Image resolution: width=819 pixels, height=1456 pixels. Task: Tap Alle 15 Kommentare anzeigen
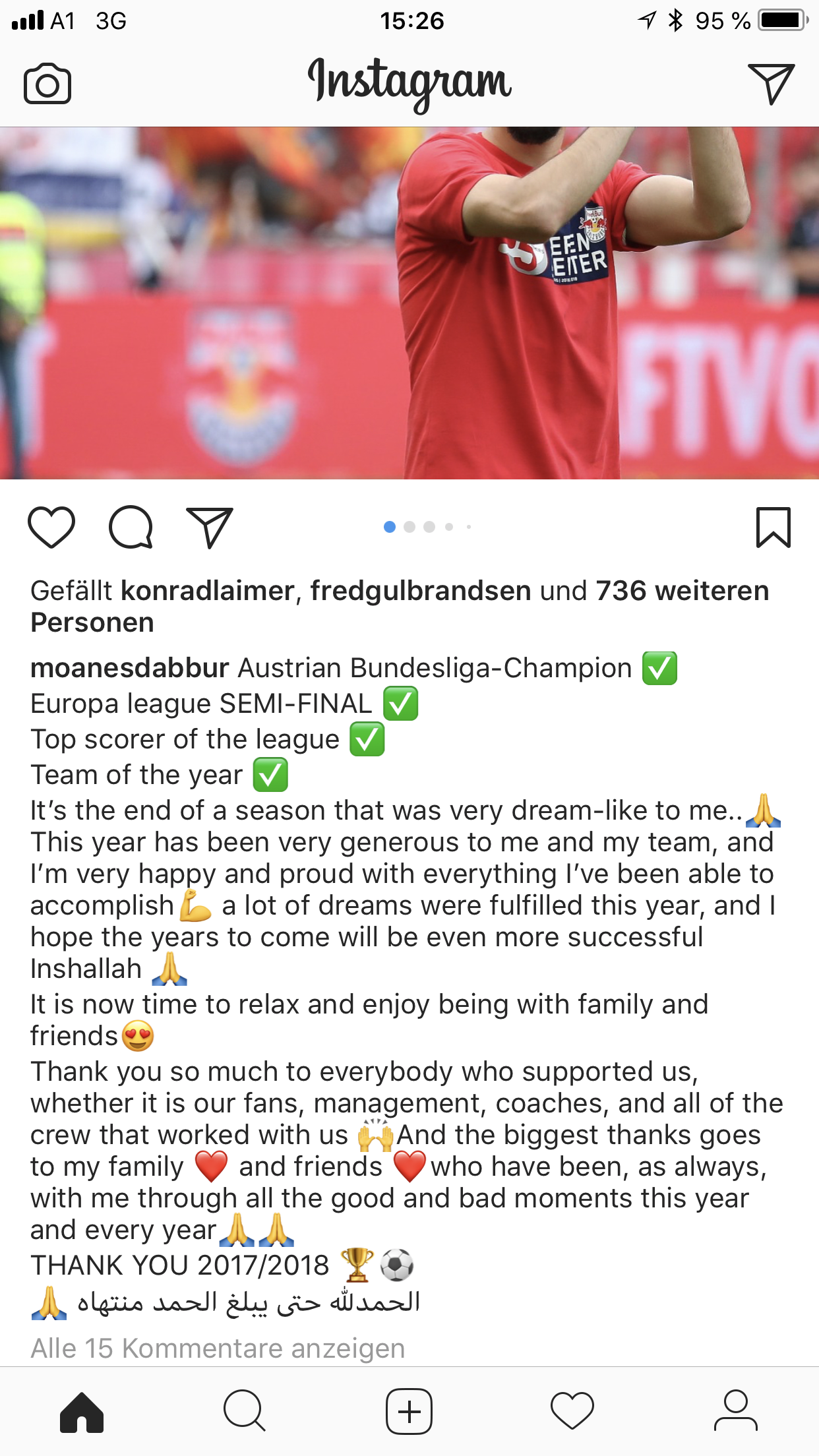tap(218, 1349)
